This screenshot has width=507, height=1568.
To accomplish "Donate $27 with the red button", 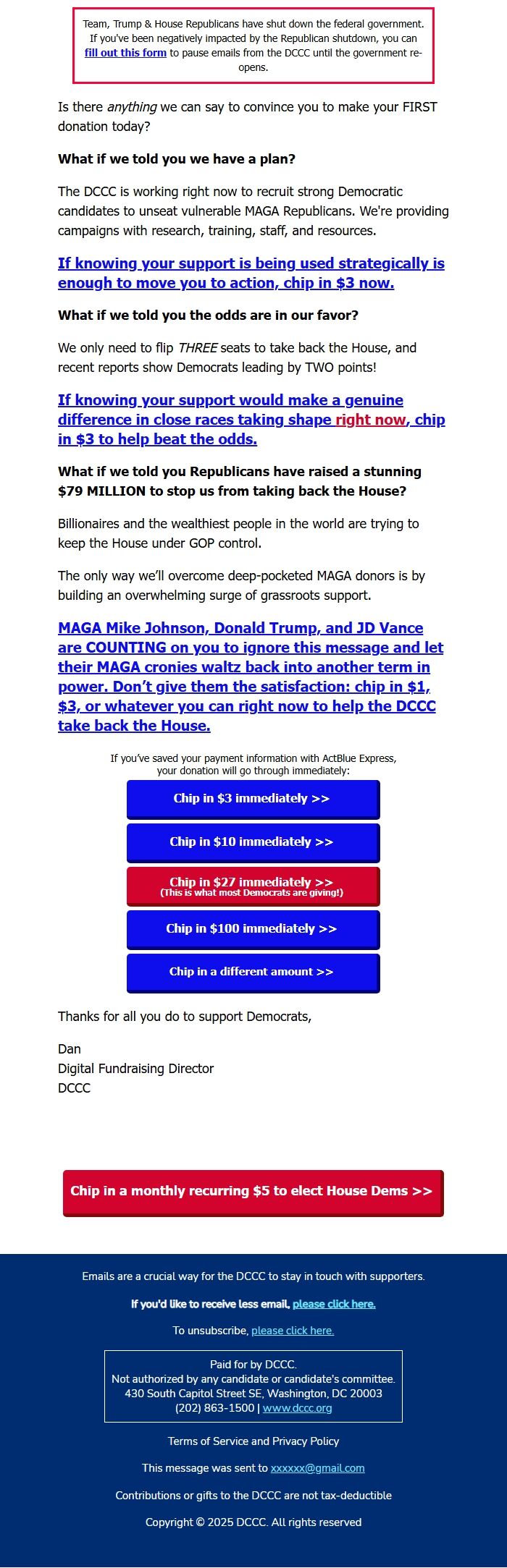I will click(x=253, y=886).
